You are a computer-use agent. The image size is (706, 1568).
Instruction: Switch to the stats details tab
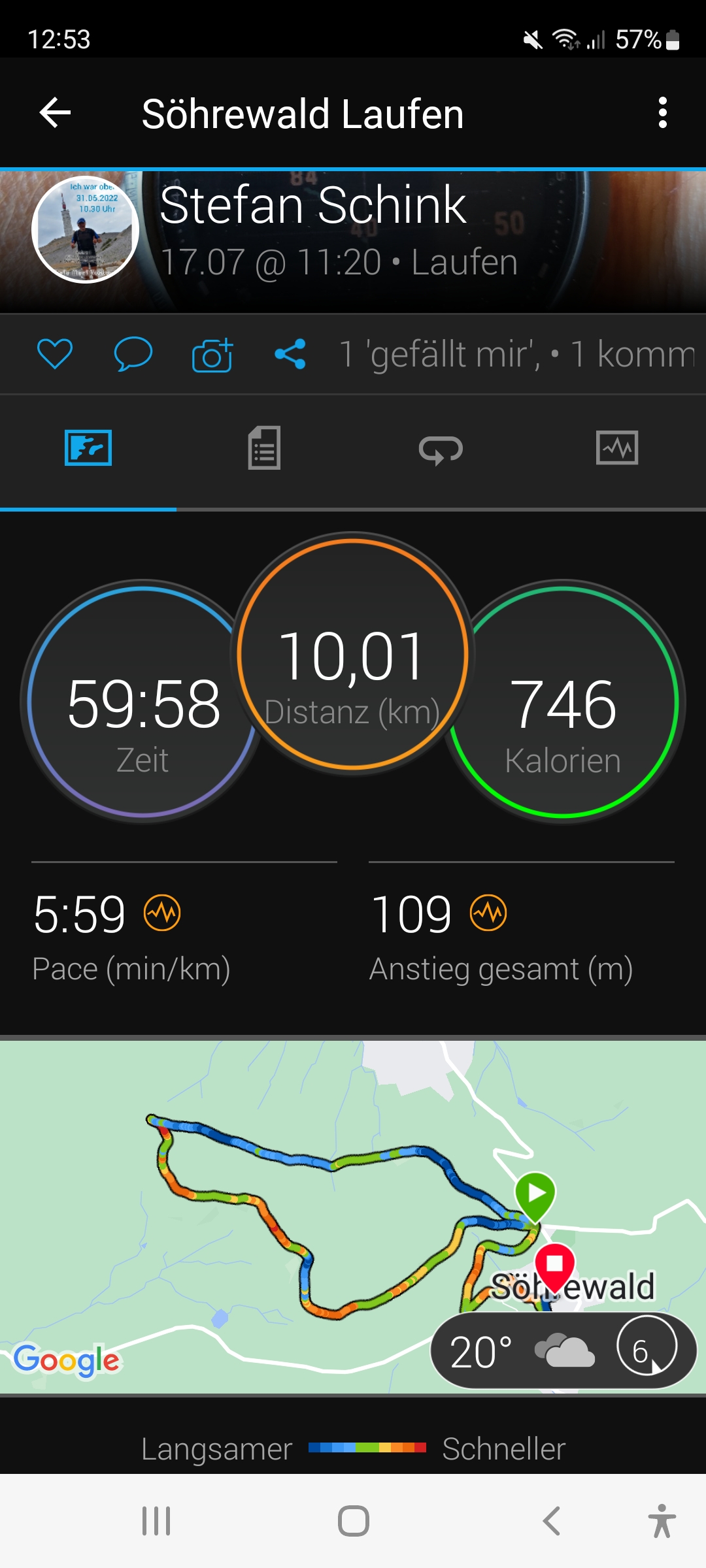264,448
